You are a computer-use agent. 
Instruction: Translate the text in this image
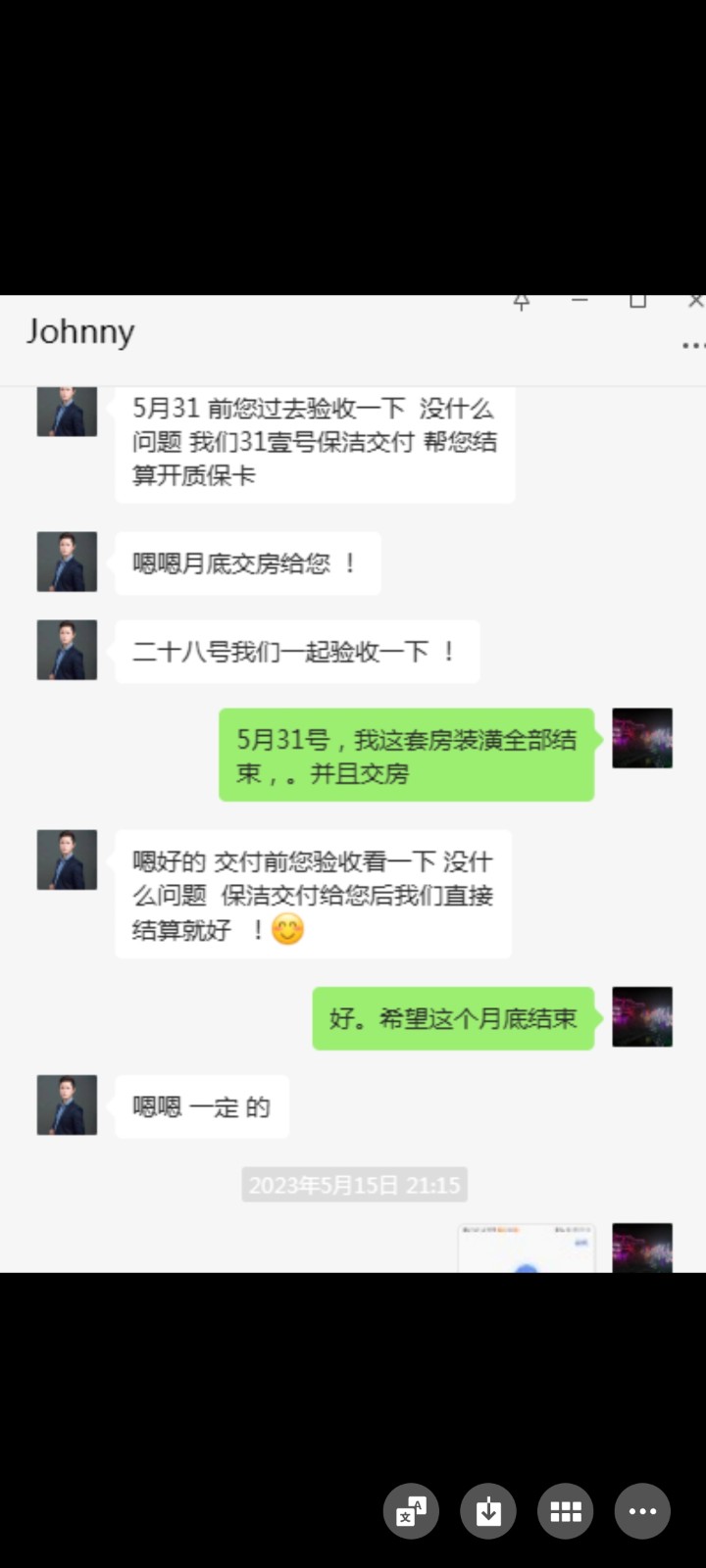click(x=411, y=1511)
